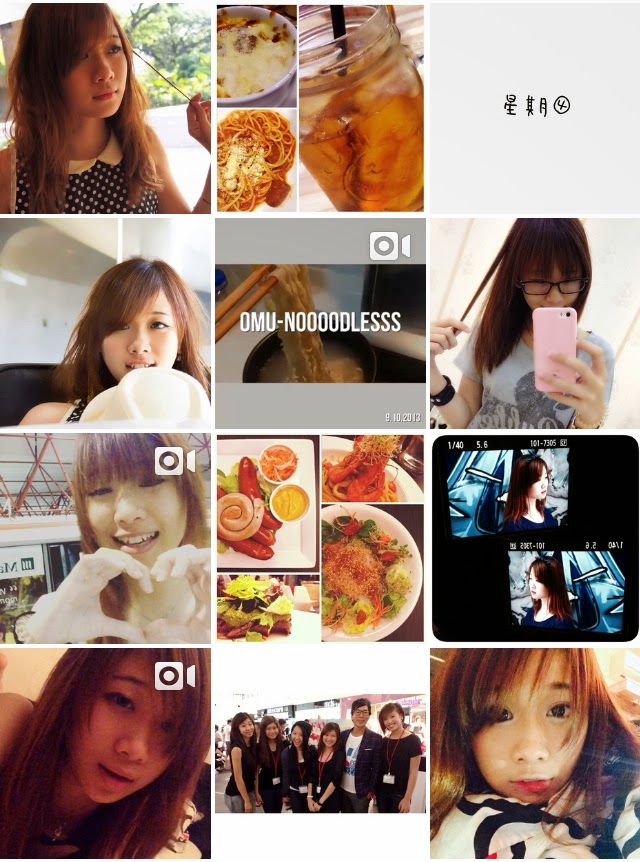Open the pink phone mirror selfie
The height and width of the screenshot is (862, 640).
(535, 323)
